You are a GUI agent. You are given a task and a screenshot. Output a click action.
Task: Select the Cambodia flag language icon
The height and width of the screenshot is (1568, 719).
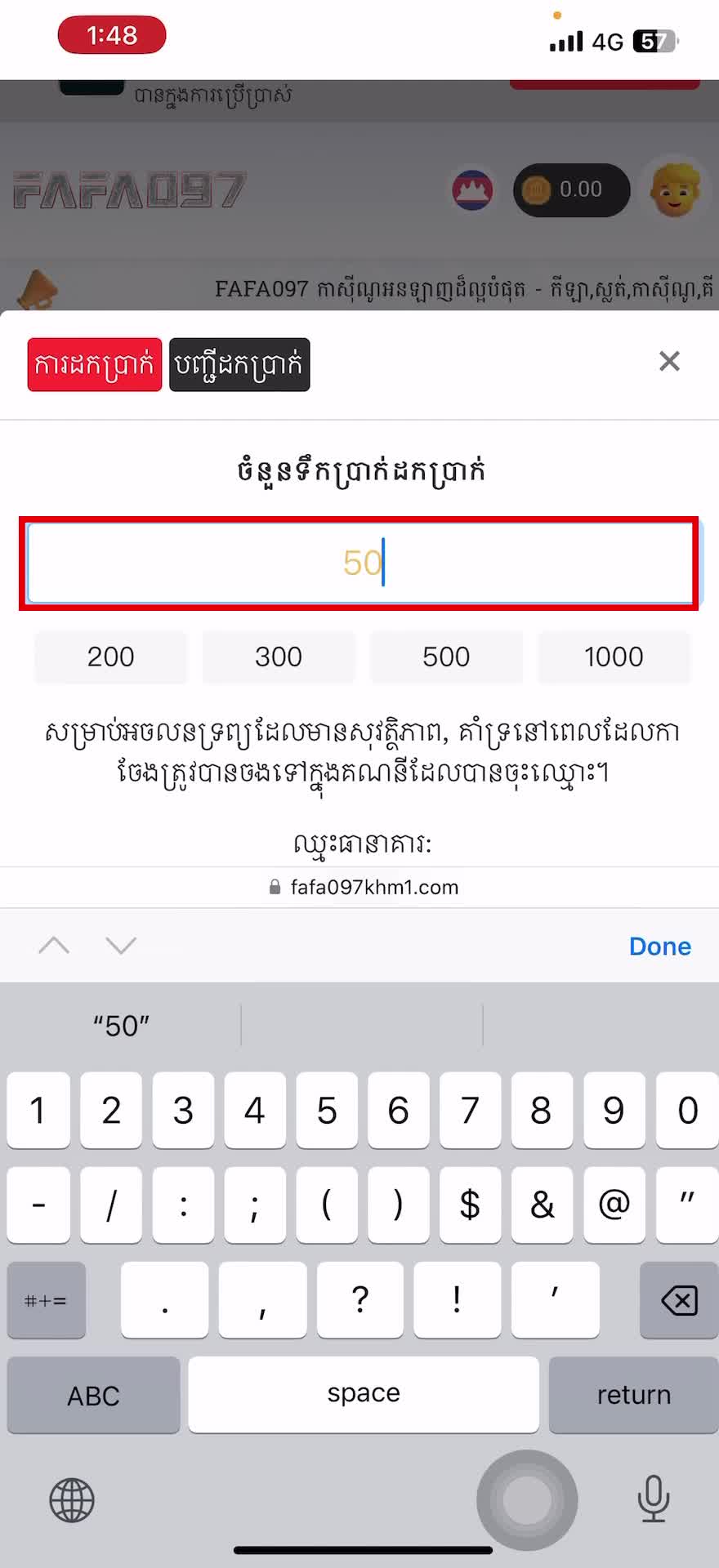(470, 189)
